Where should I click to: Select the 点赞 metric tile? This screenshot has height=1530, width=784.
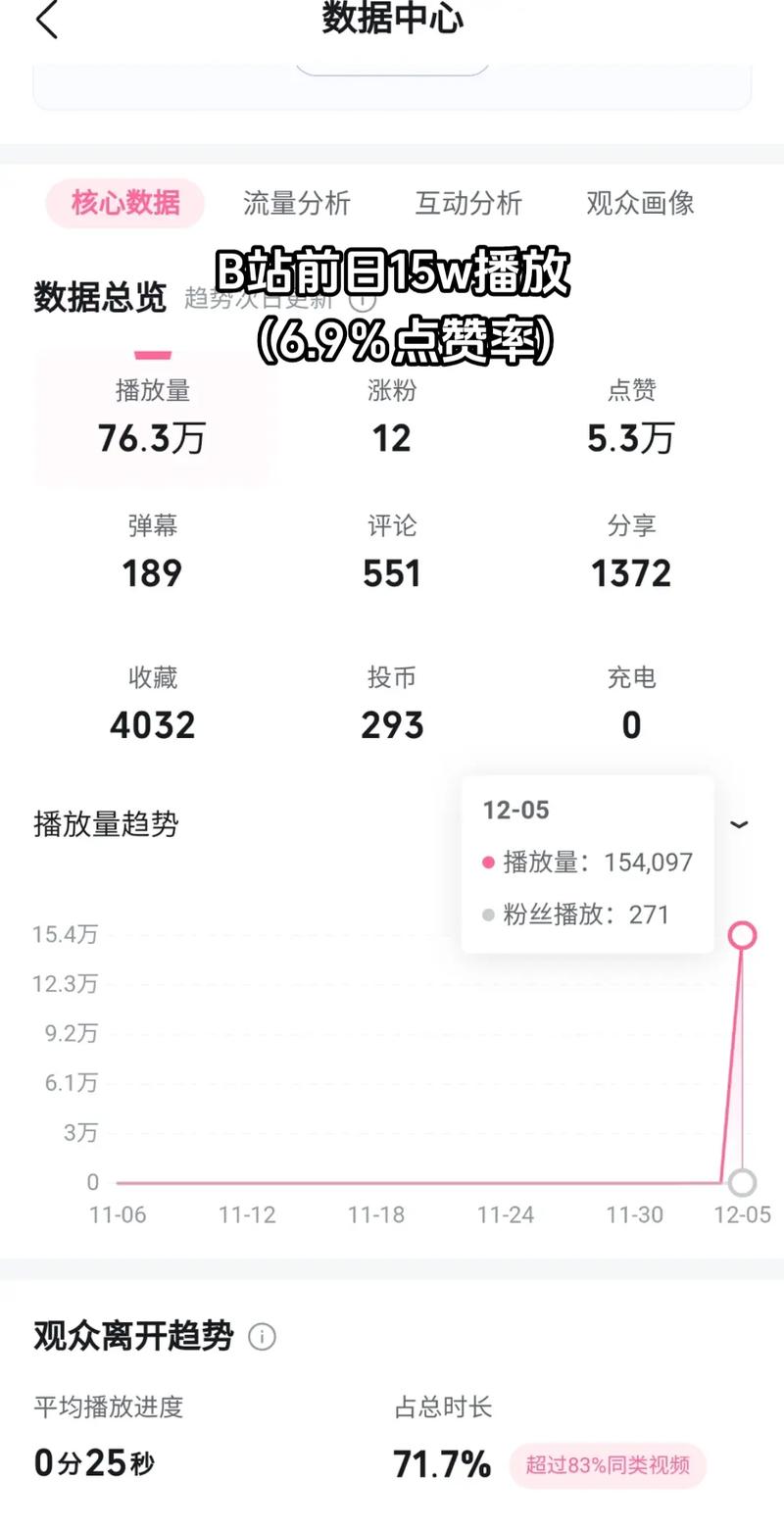[x=631, y=418]
